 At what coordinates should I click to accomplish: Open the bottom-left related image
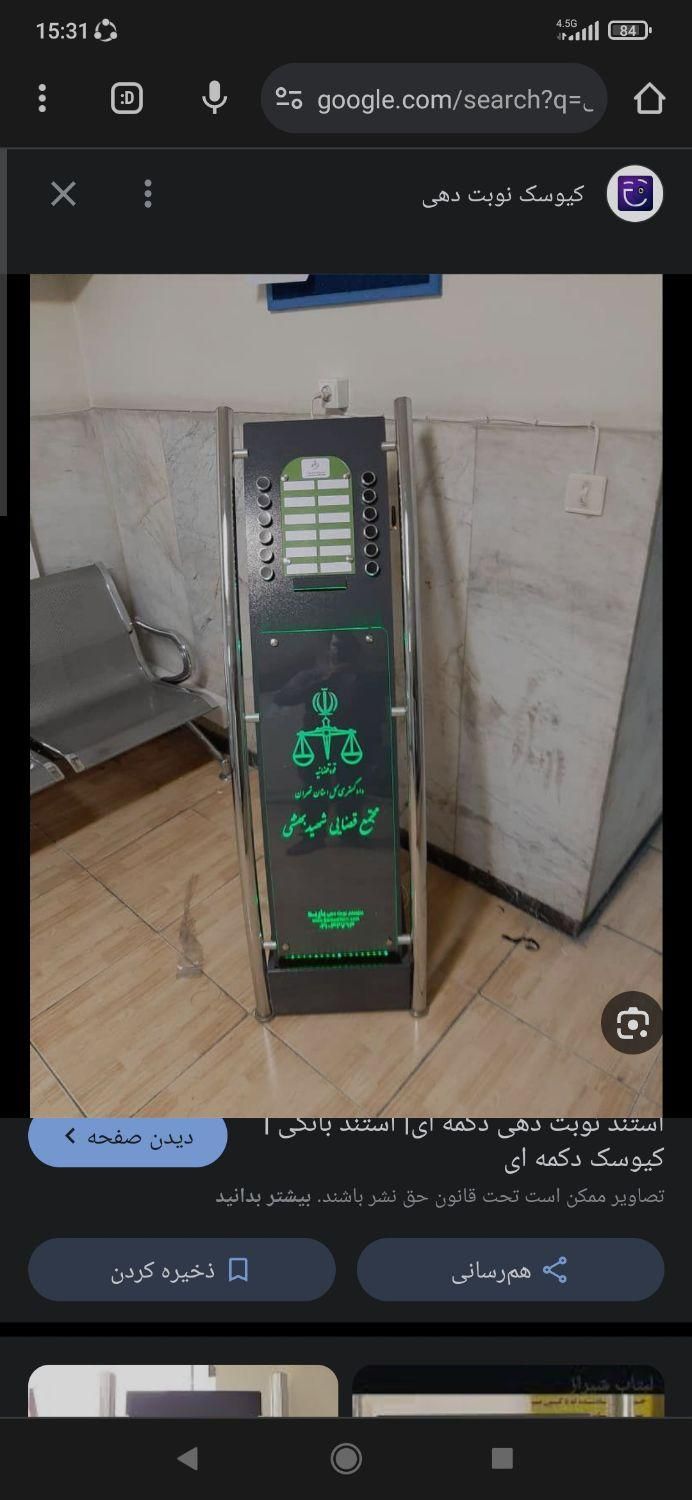[183, 1390]
